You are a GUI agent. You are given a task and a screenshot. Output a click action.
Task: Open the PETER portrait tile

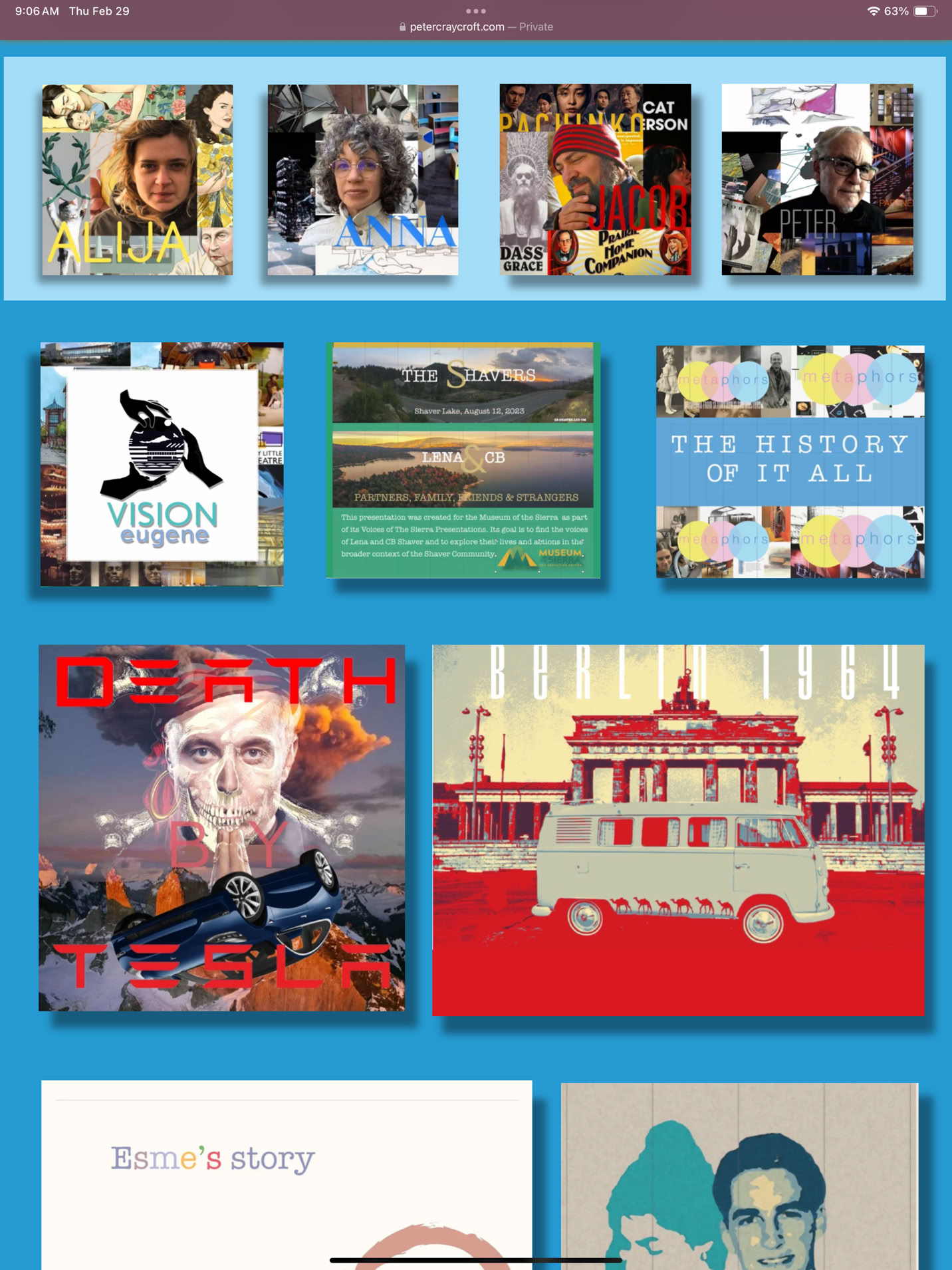817,180
